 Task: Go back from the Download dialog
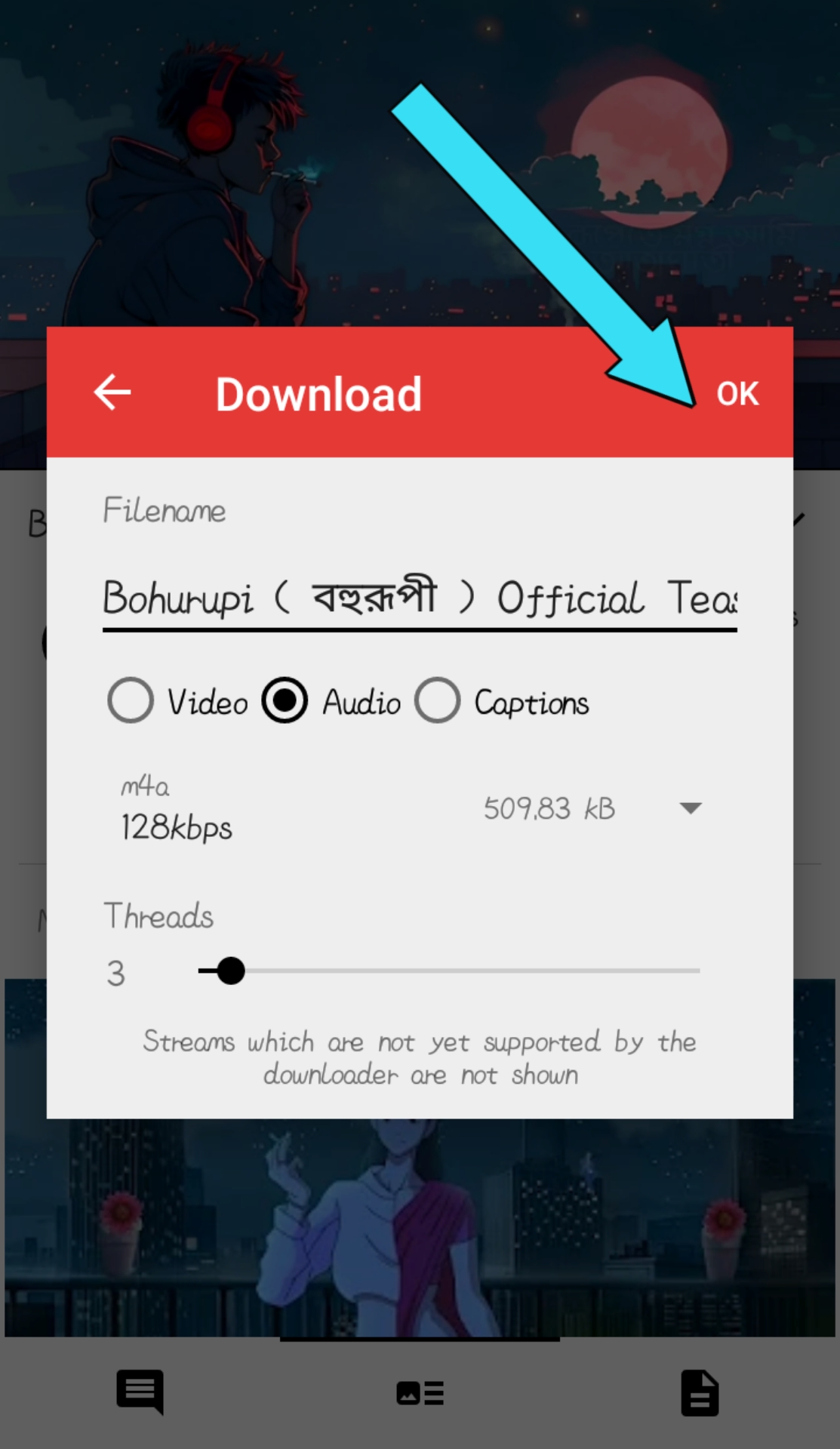(x=112, y=392)
